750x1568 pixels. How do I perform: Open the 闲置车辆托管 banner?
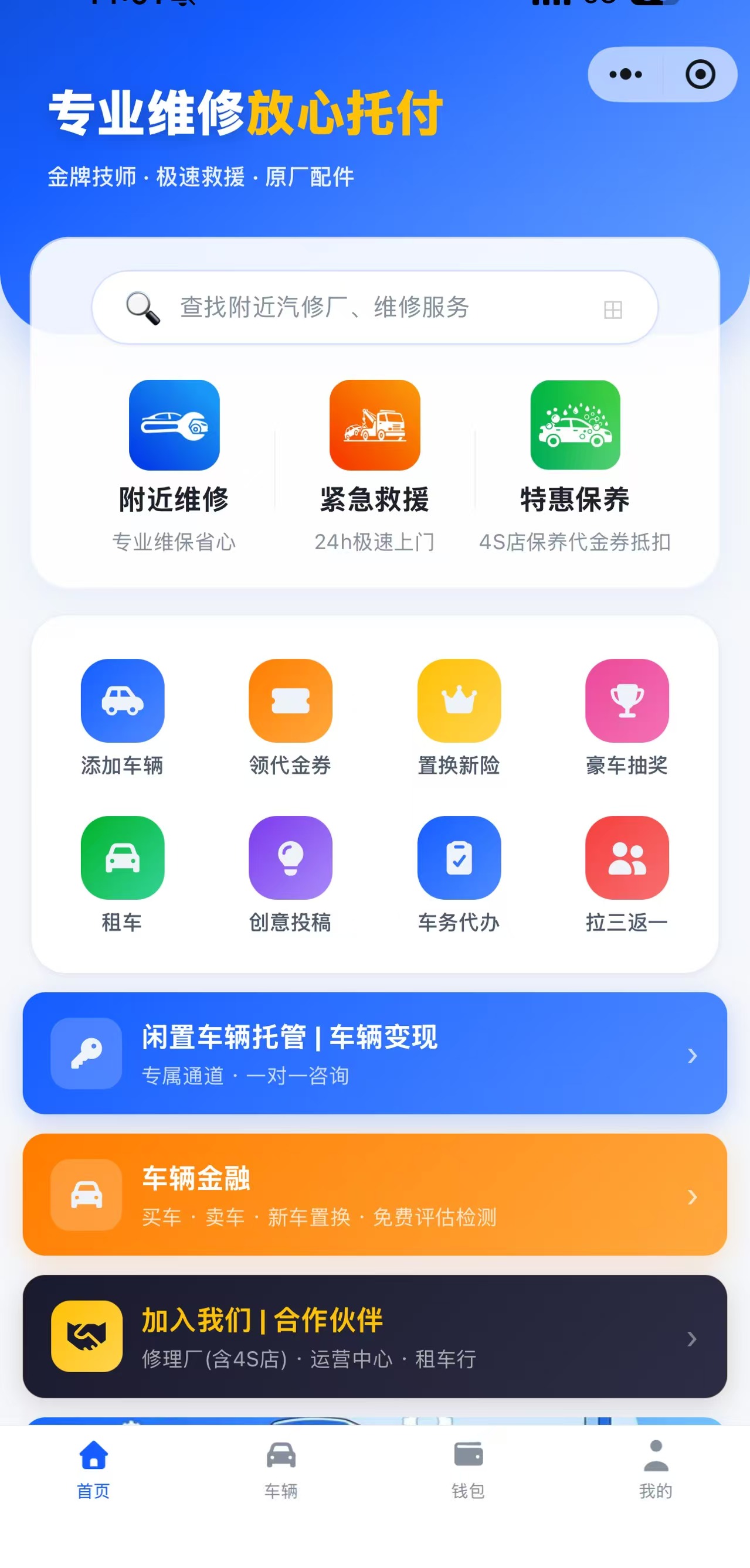[374, 1053]
